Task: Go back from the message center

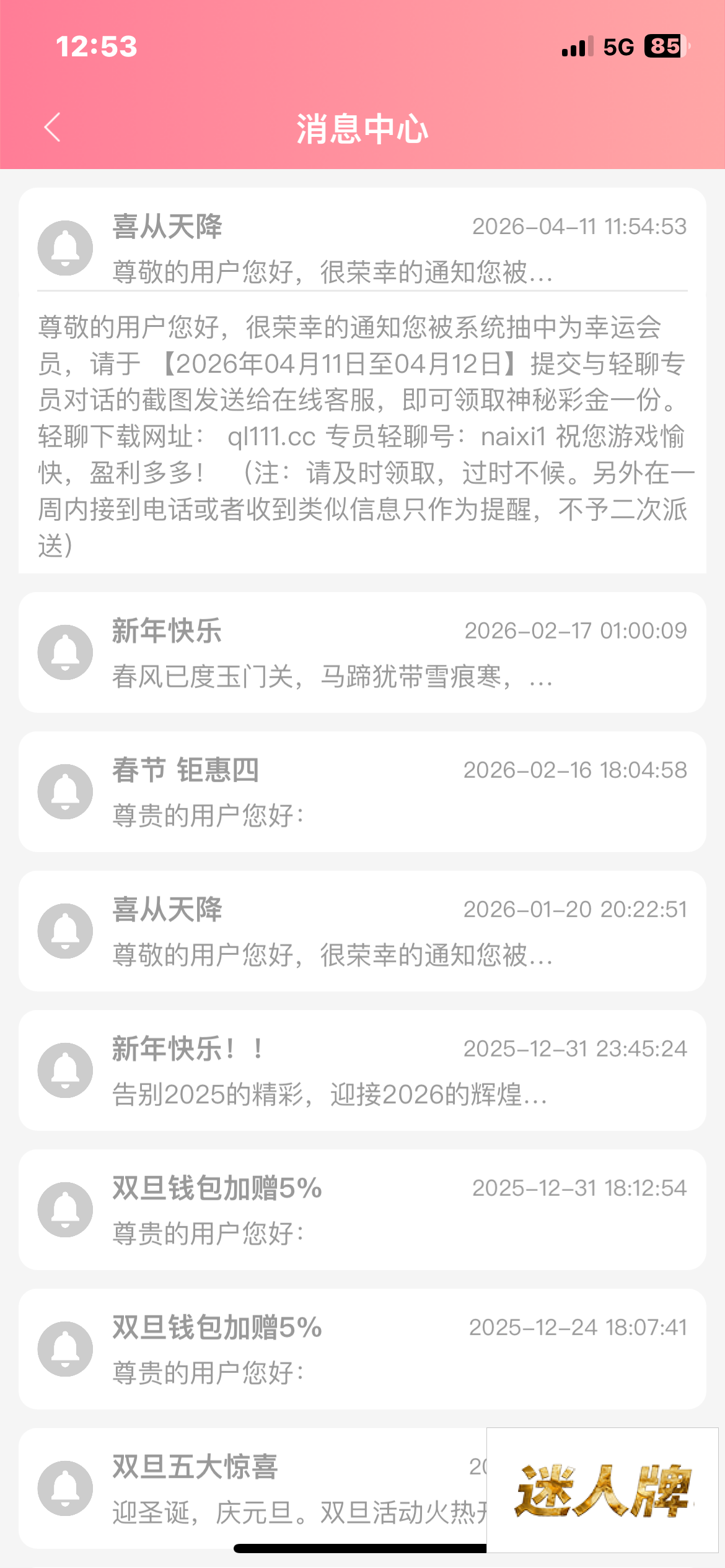Action: 53,128
